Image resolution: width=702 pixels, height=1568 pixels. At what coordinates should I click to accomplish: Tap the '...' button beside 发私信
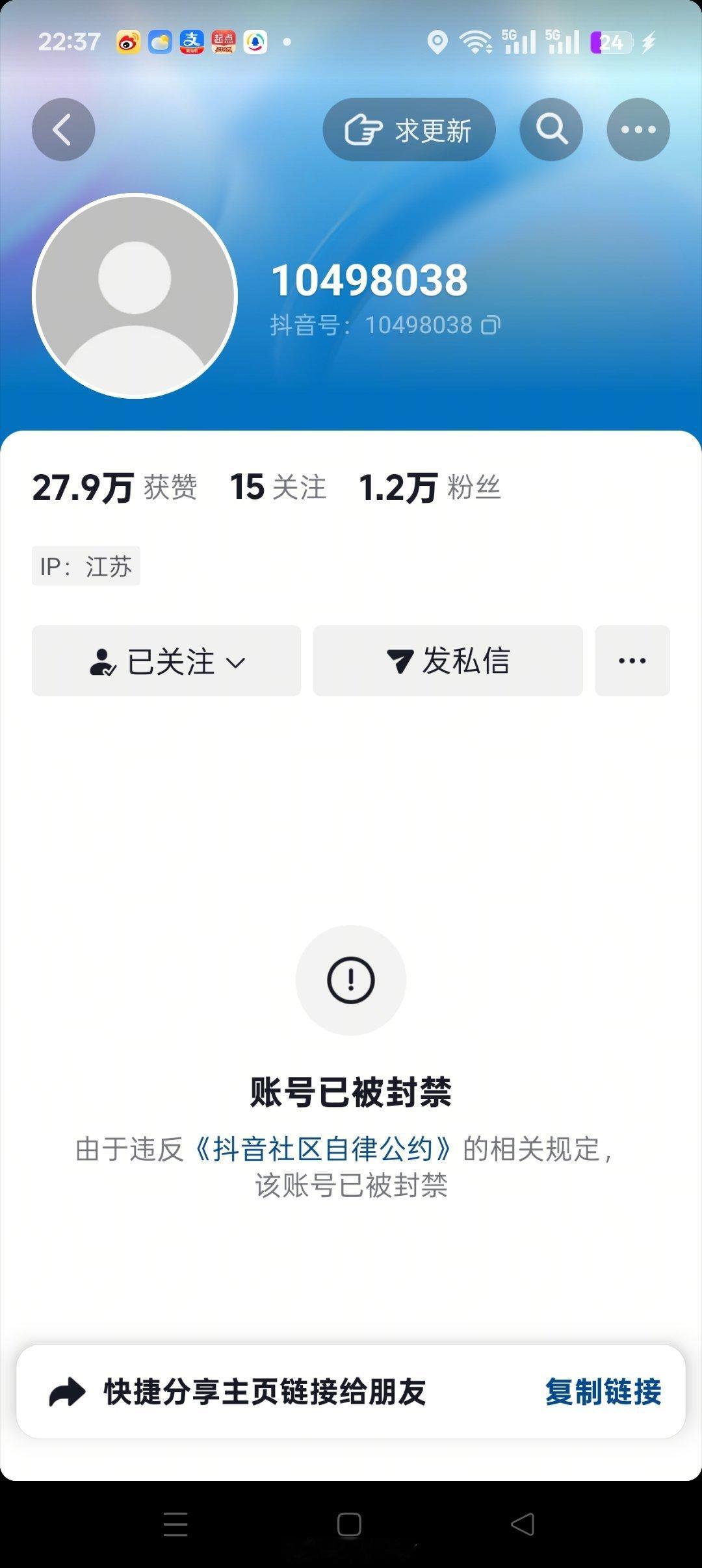pos(631,660)
